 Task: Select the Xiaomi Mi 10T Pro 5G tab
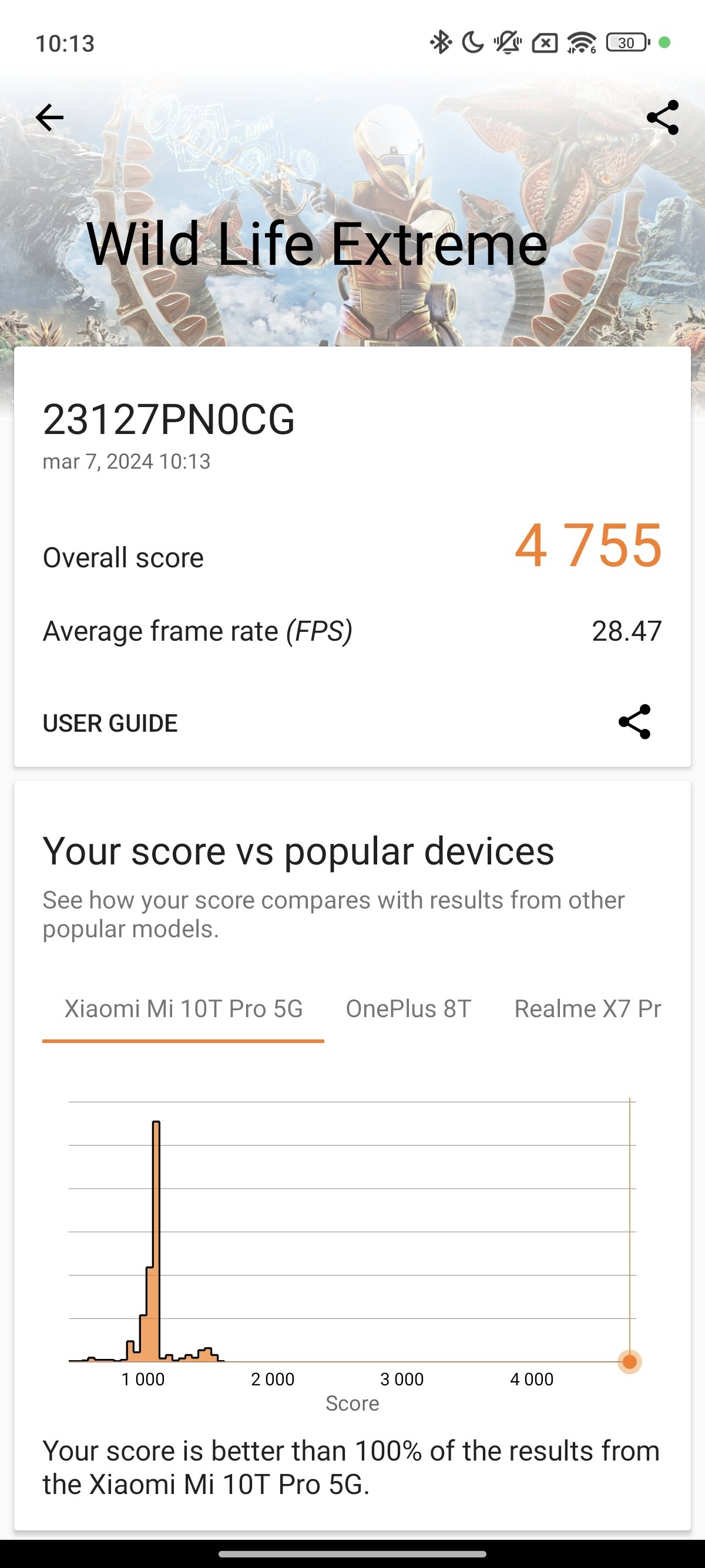tap(183, 1008)
